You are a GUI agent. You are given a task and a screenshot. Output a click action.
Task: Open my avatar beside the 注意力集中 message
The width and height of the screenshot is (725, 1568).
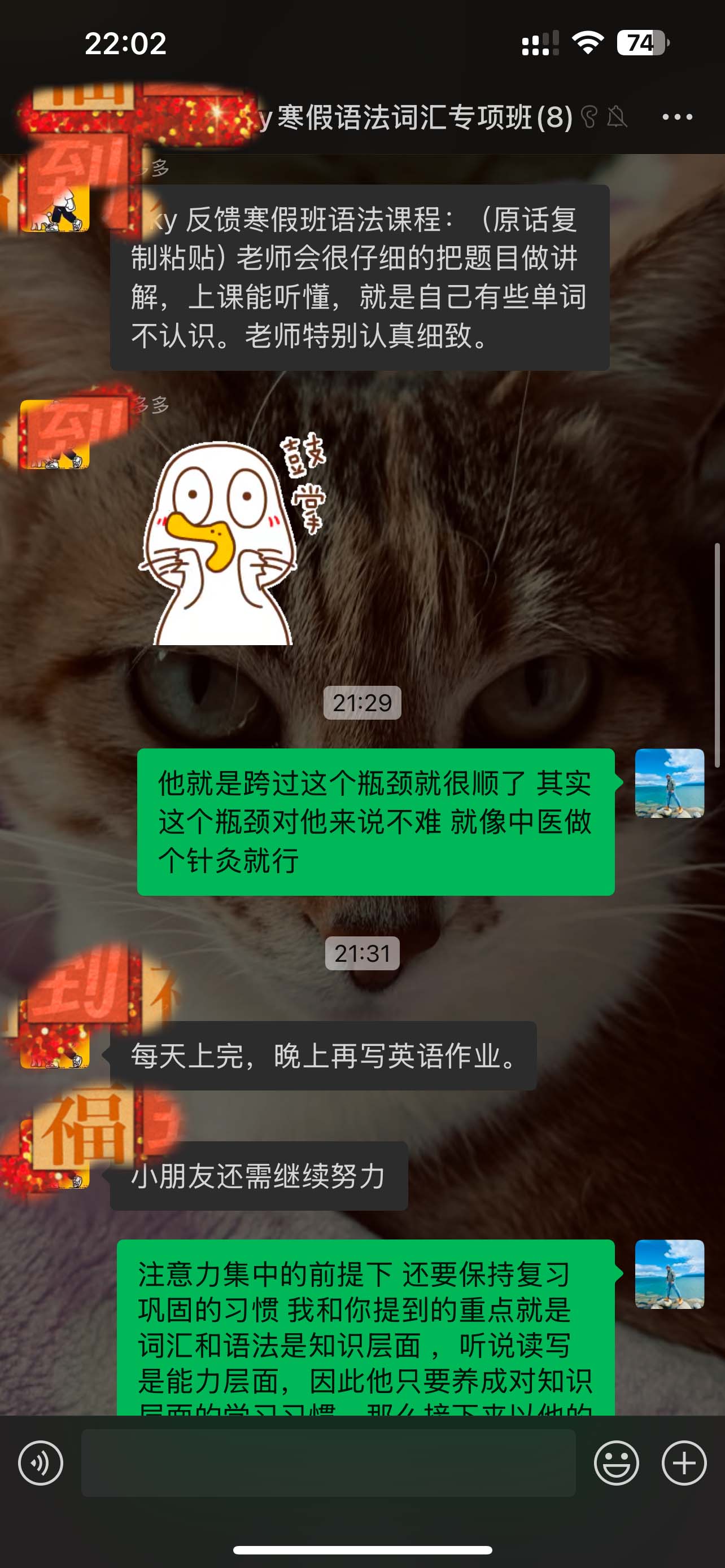669,1273
